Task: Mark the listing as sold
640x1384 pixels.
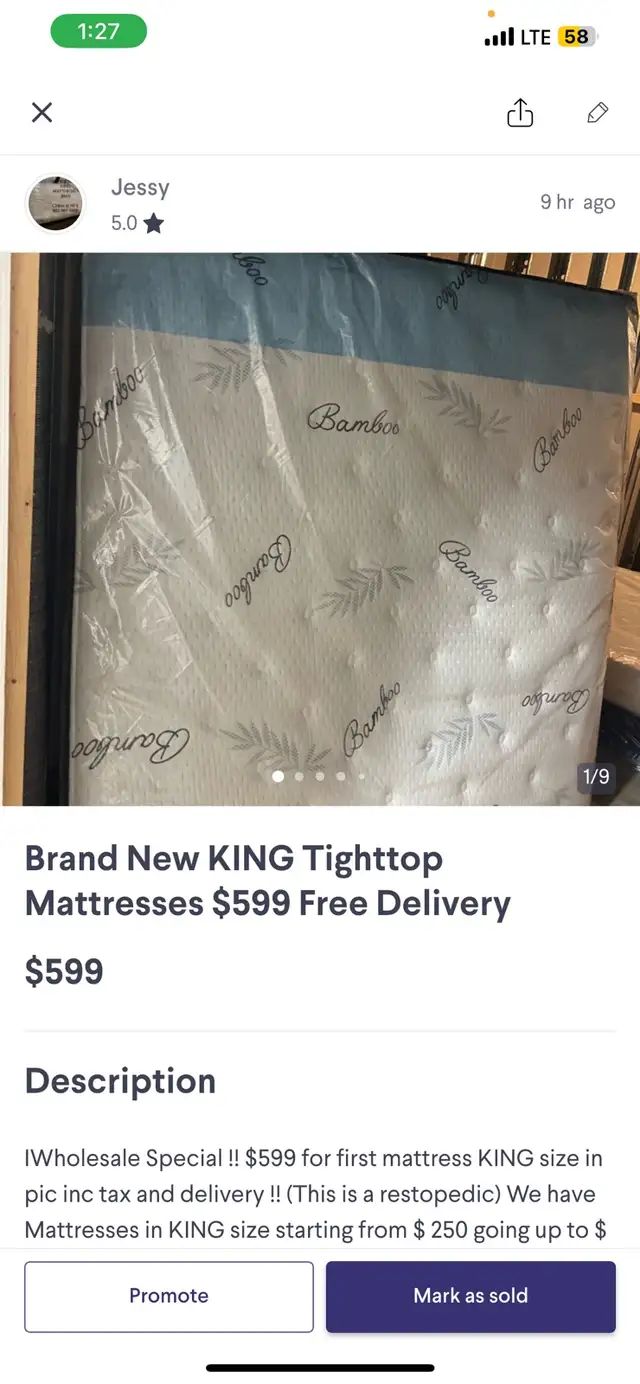Action: coord(471,1296)
